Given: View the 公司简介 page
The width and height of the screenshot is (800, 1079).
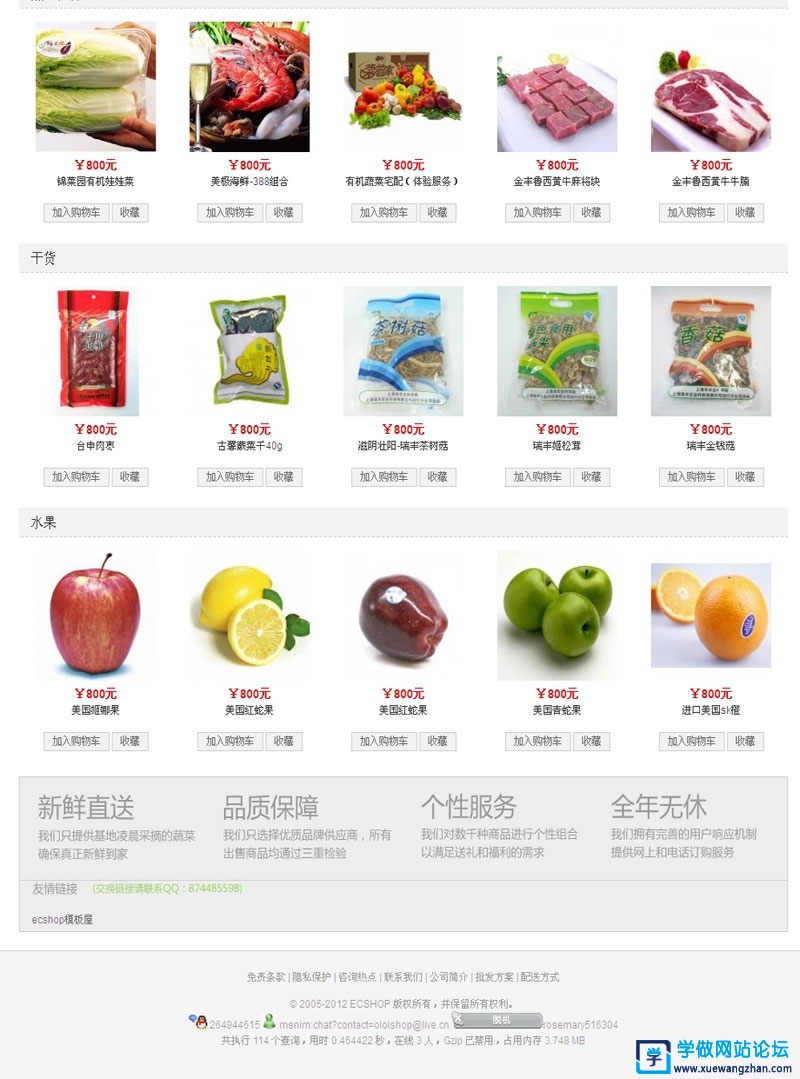Looking at the screenshot, I should pyautogui.click(x=449, y=977).
